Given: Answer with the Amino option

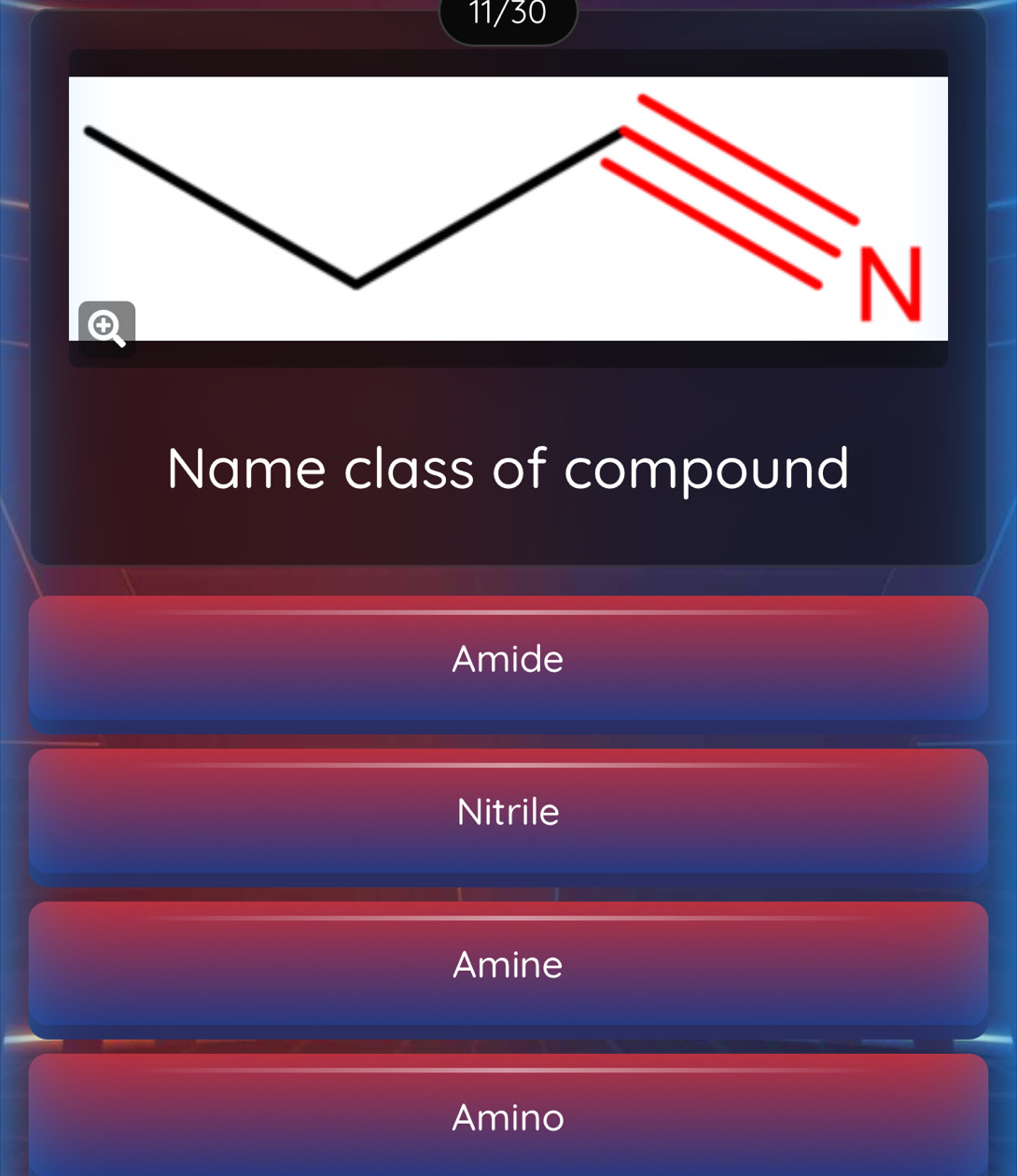Looking at the screenshot, I should pyautogui.click(x=508, y=1116).
